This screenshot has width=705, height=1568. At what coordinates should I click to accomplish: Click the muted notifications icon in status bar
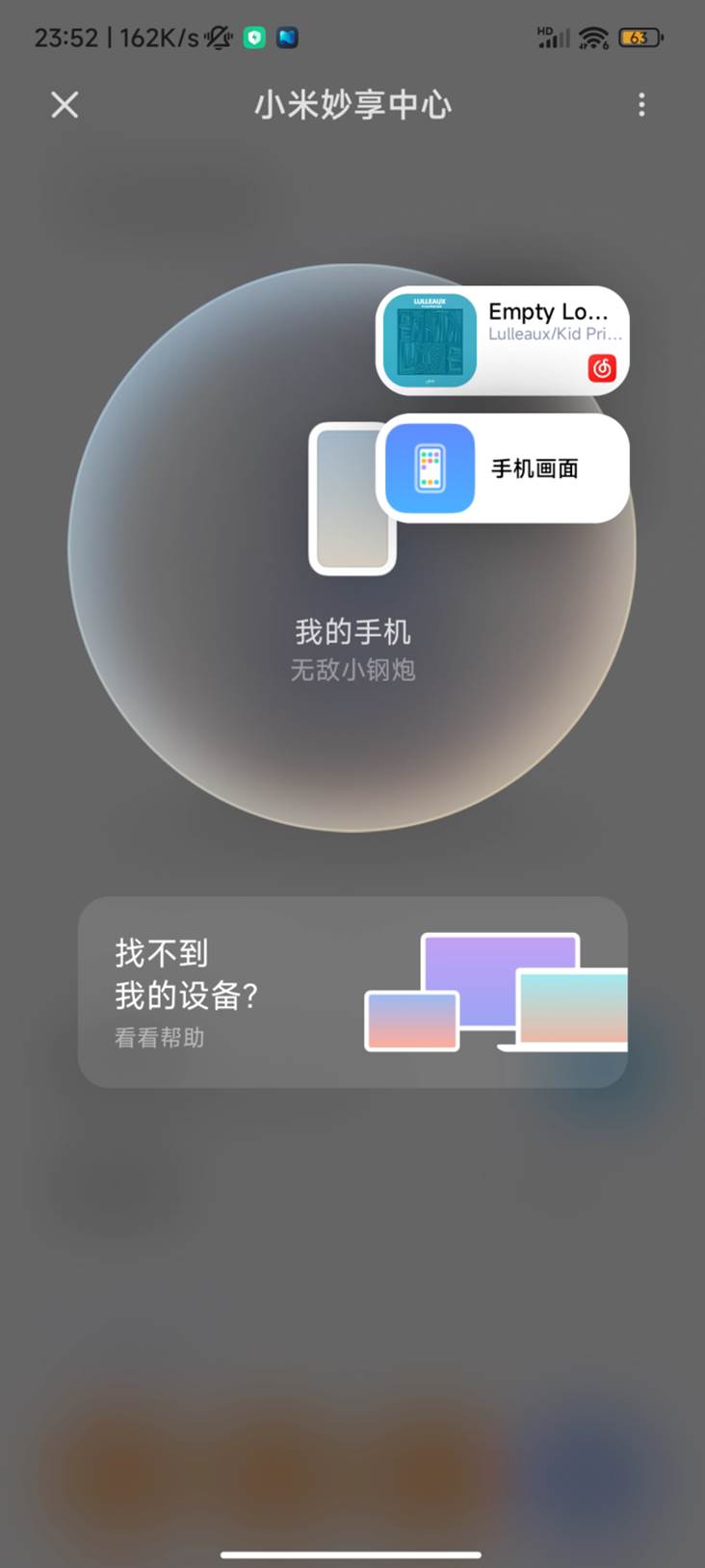coord(220,37)
